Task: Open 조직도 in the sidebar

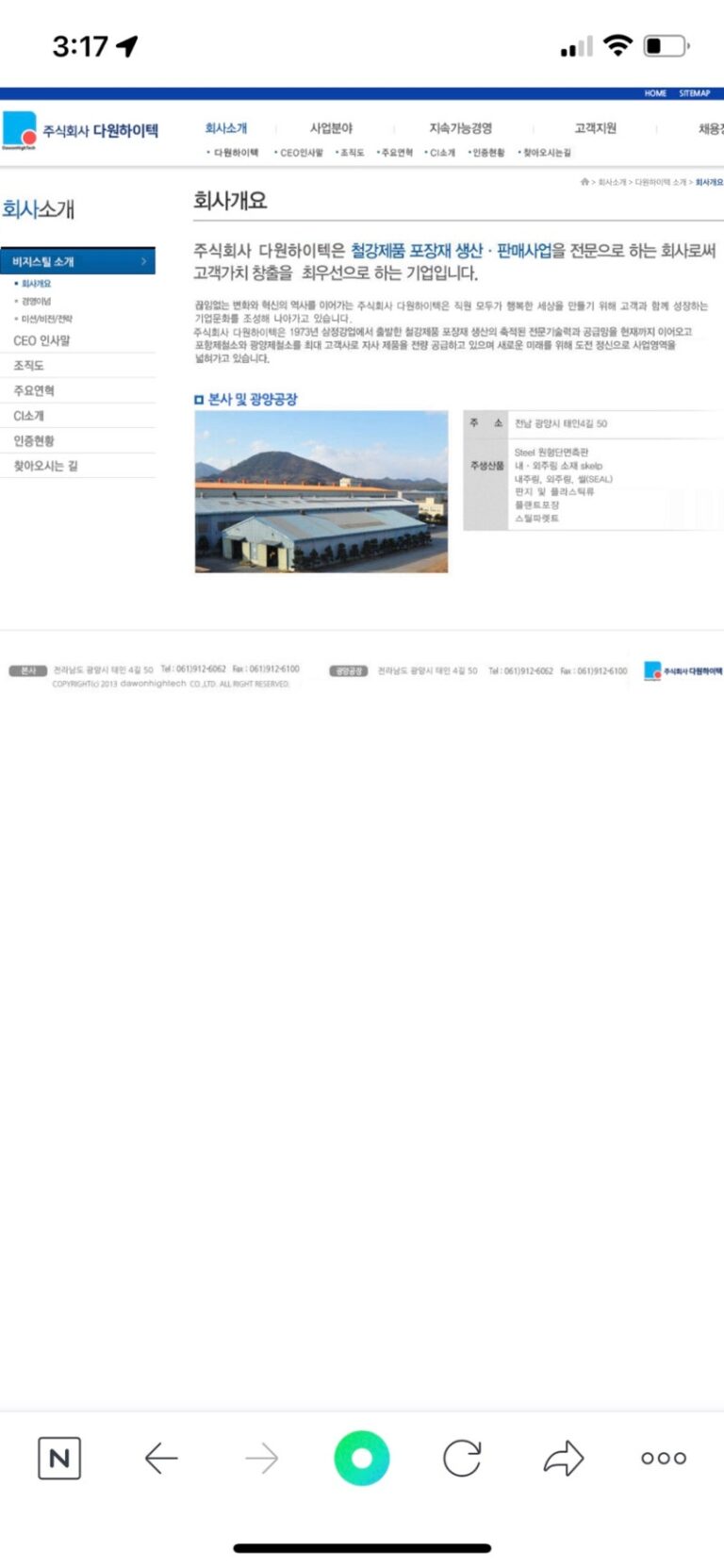Action: [28, 366]
